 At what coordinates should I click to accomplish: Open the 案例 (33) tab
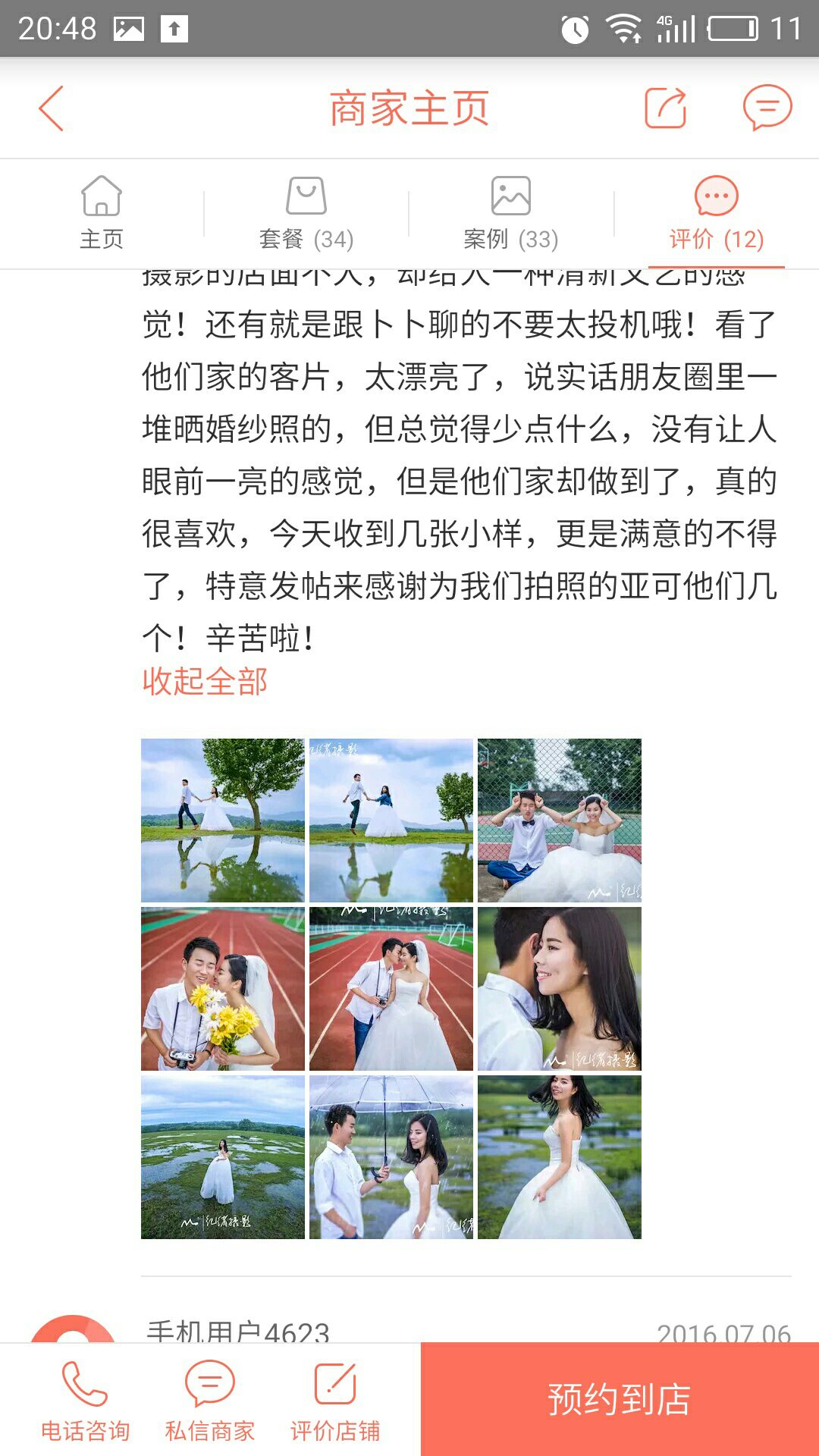click(511, 213)
